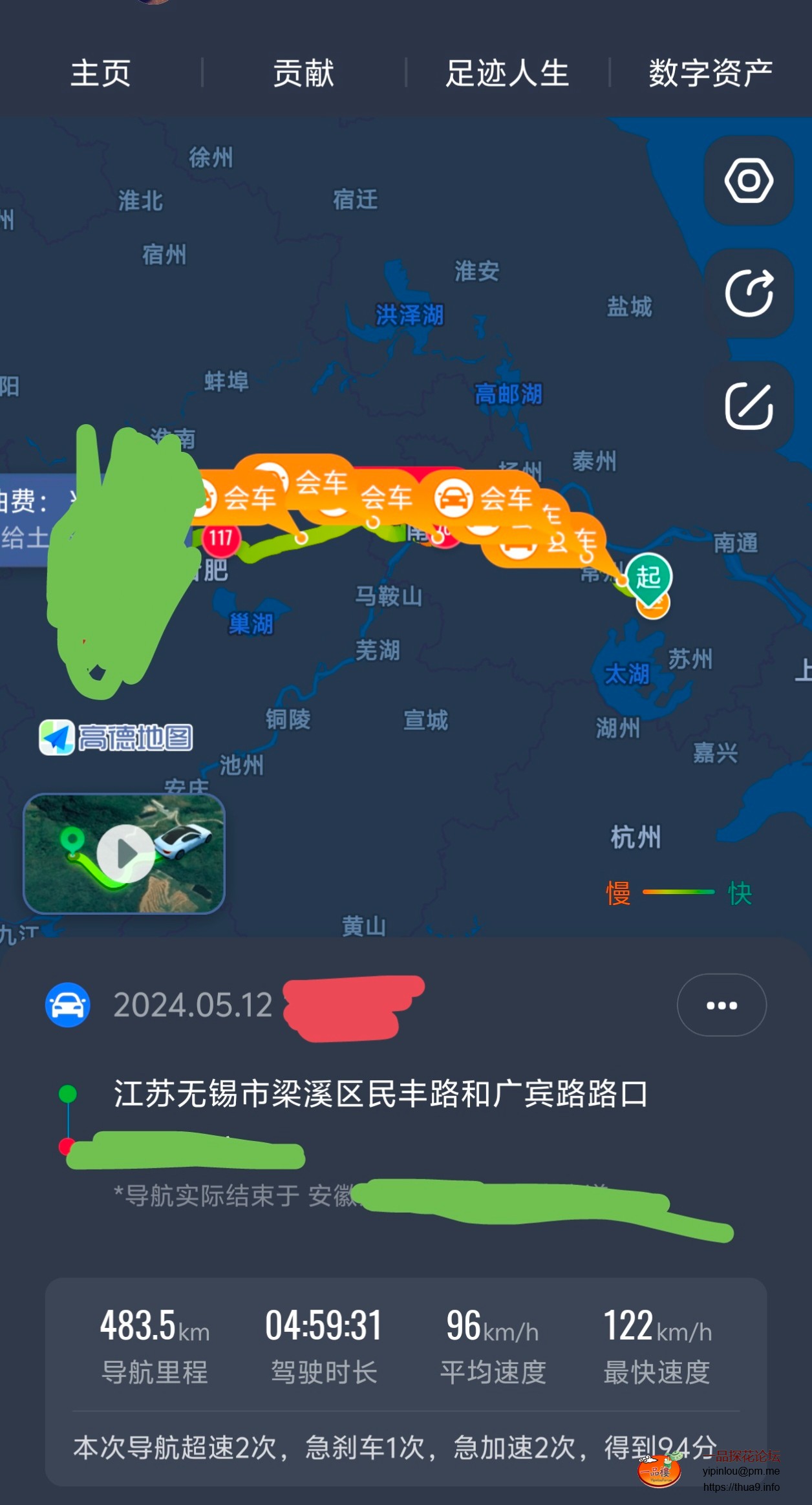Open the three-dot more options button
Viewport: 812px width, 1505px height.
tap(721, 1005)
